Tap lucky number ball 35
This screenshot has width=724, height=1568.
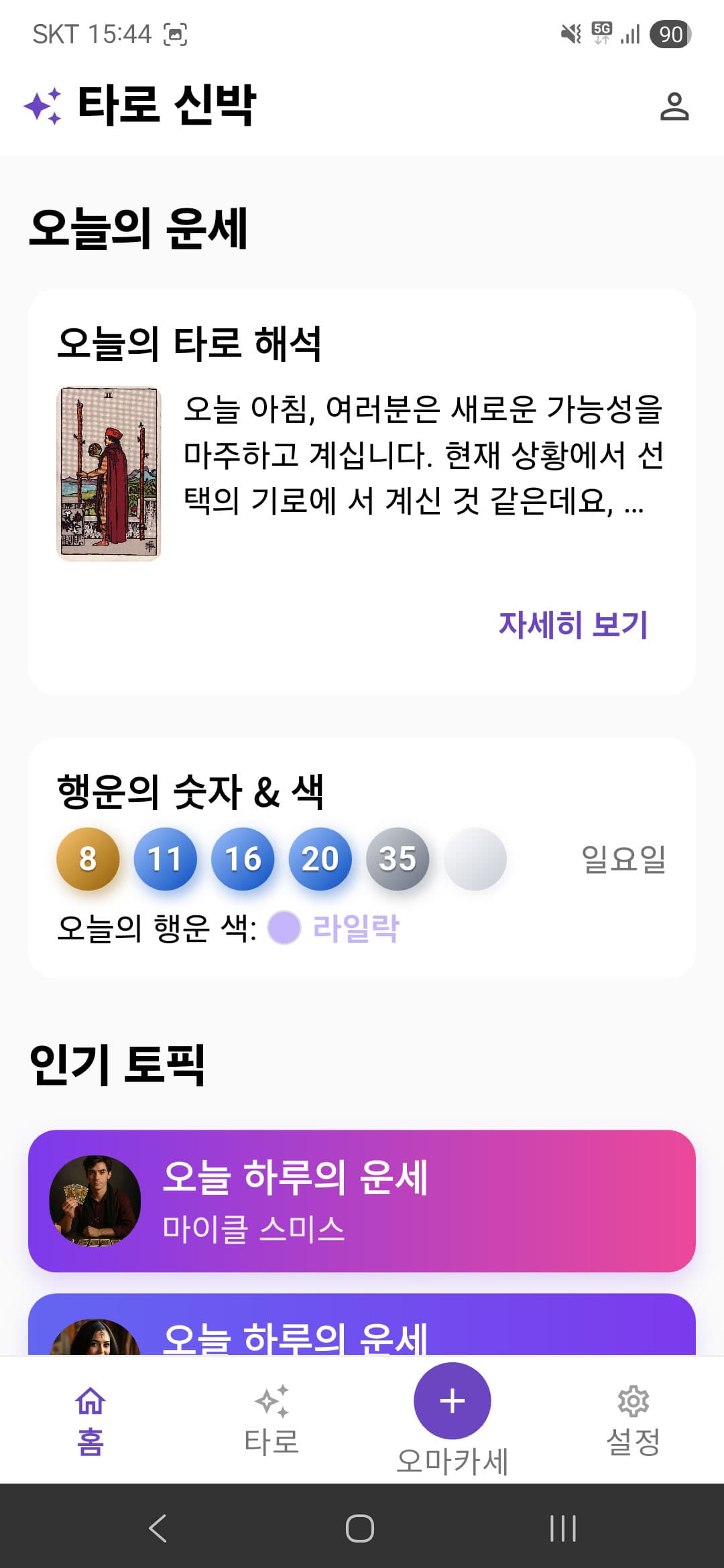398,859
